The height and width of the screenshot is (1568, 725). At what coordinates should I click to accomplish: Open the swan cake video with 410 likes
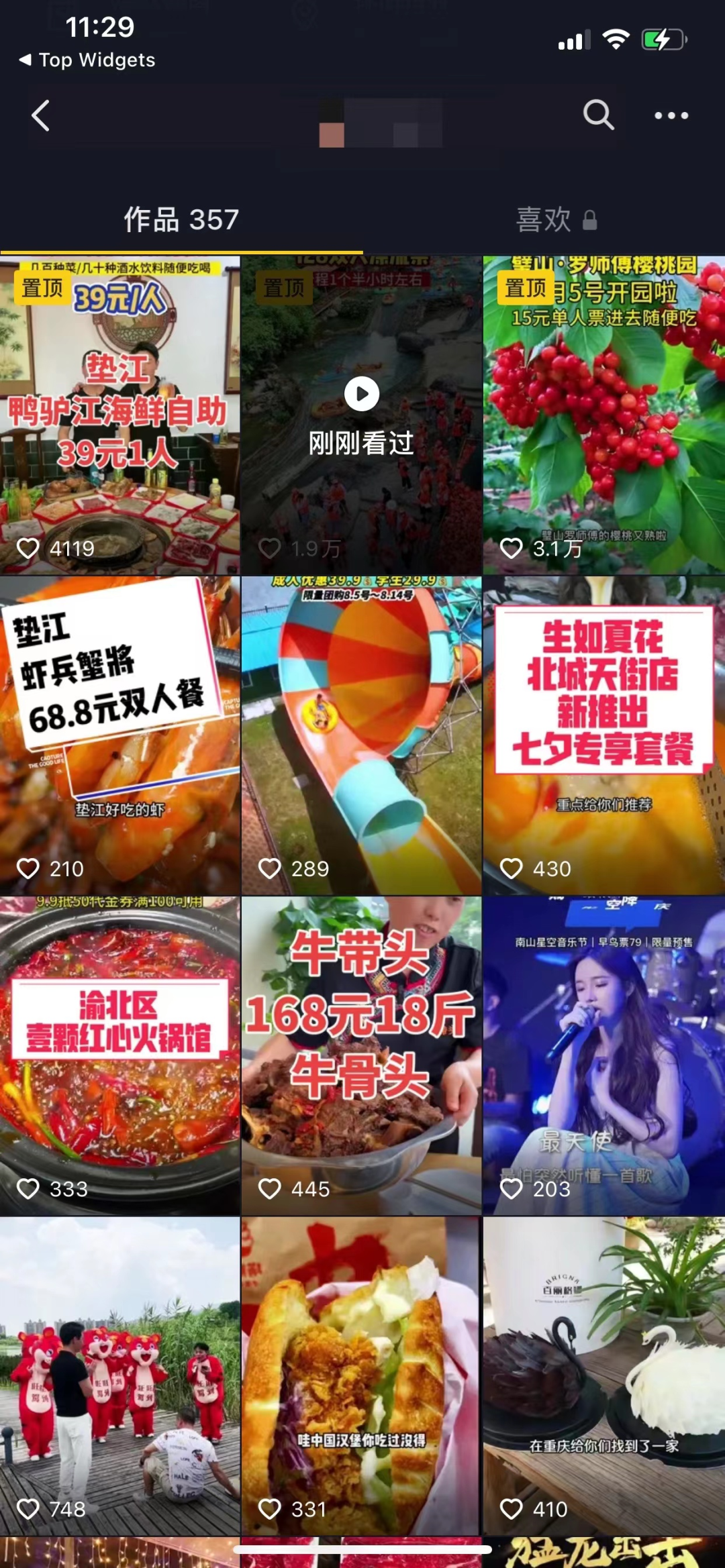tap(603, 1375)
